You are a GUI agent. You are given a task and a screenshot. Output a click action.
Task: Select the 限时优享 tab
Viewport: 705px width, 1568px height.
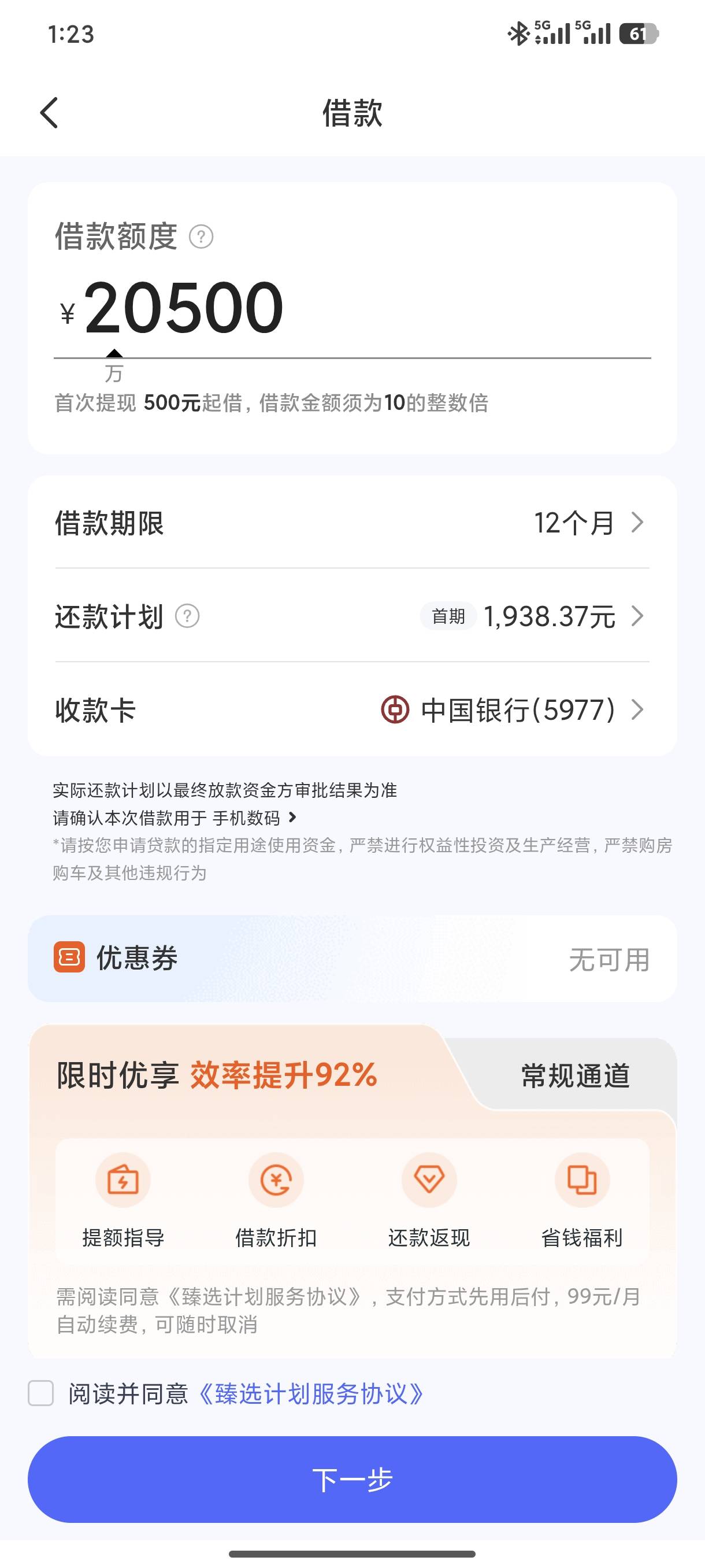pos(217,1075)
